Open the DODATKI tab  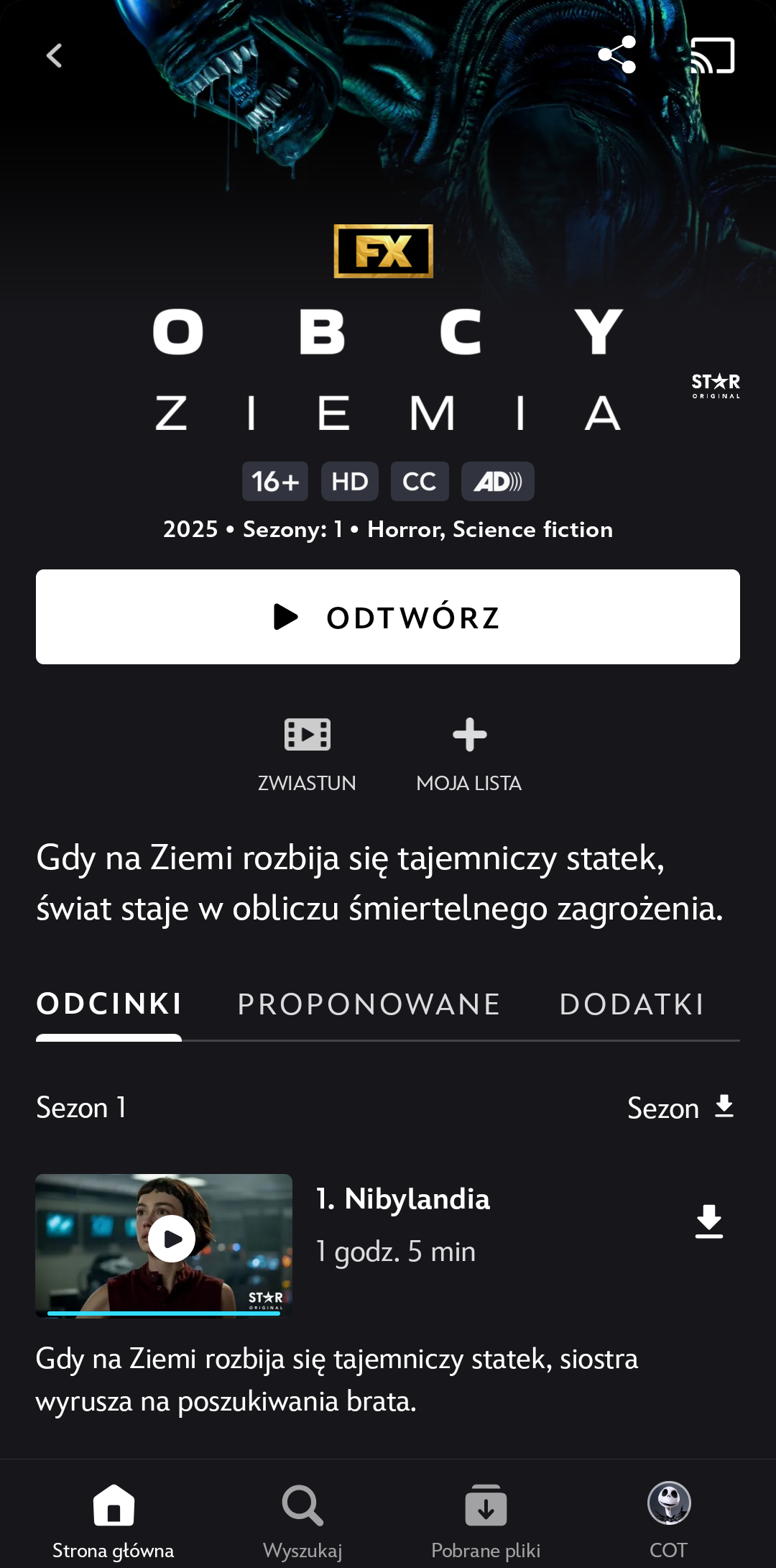tap(632, 1004)
